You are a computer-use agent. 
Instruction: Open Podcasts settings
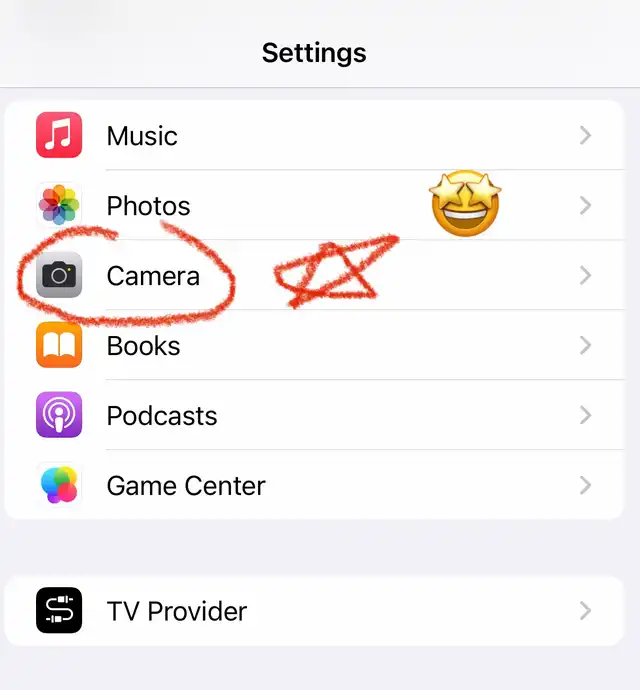pos(161,416)
